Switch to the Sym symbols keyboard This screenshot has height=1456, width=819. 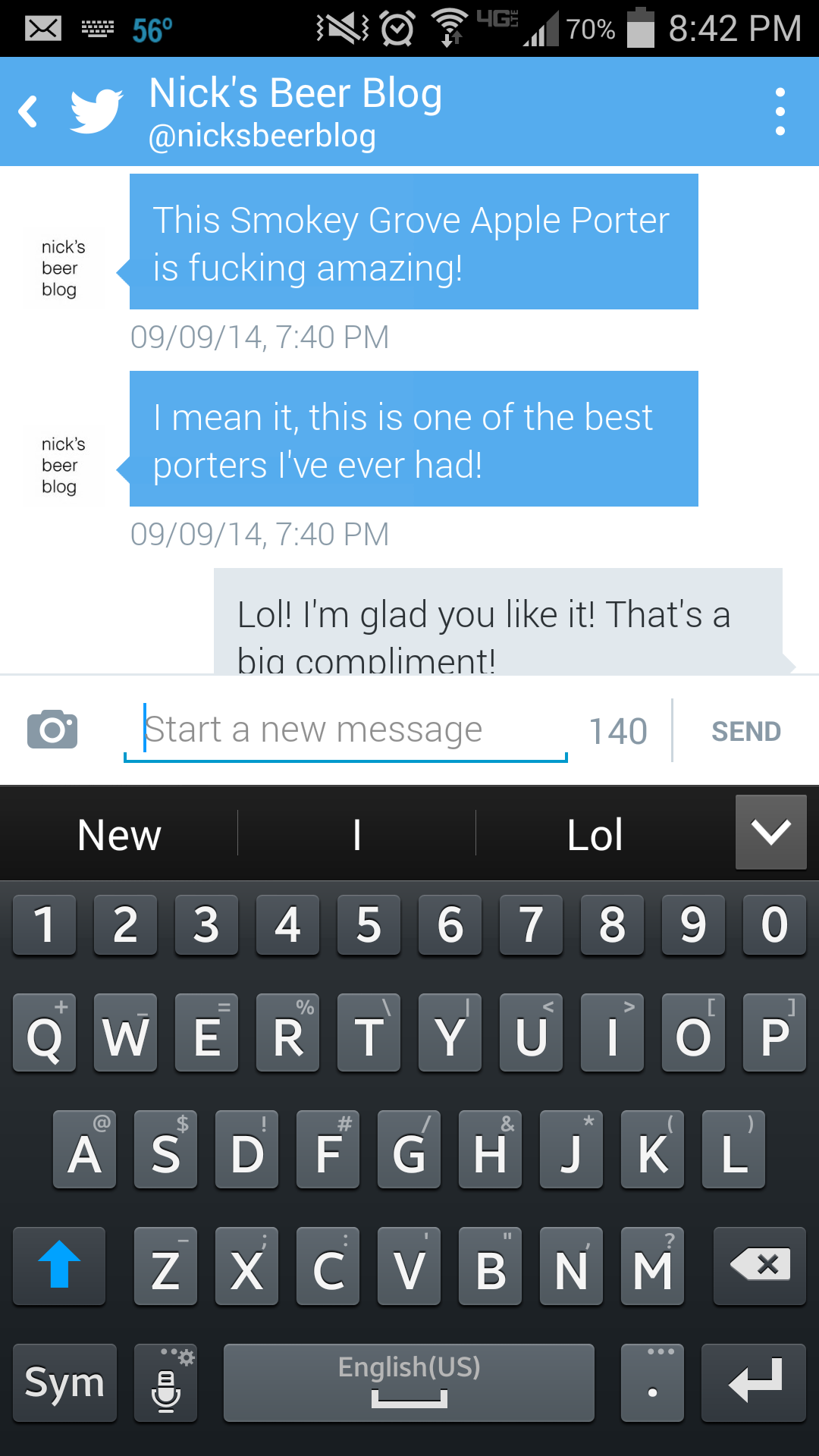pos(64,1382)
